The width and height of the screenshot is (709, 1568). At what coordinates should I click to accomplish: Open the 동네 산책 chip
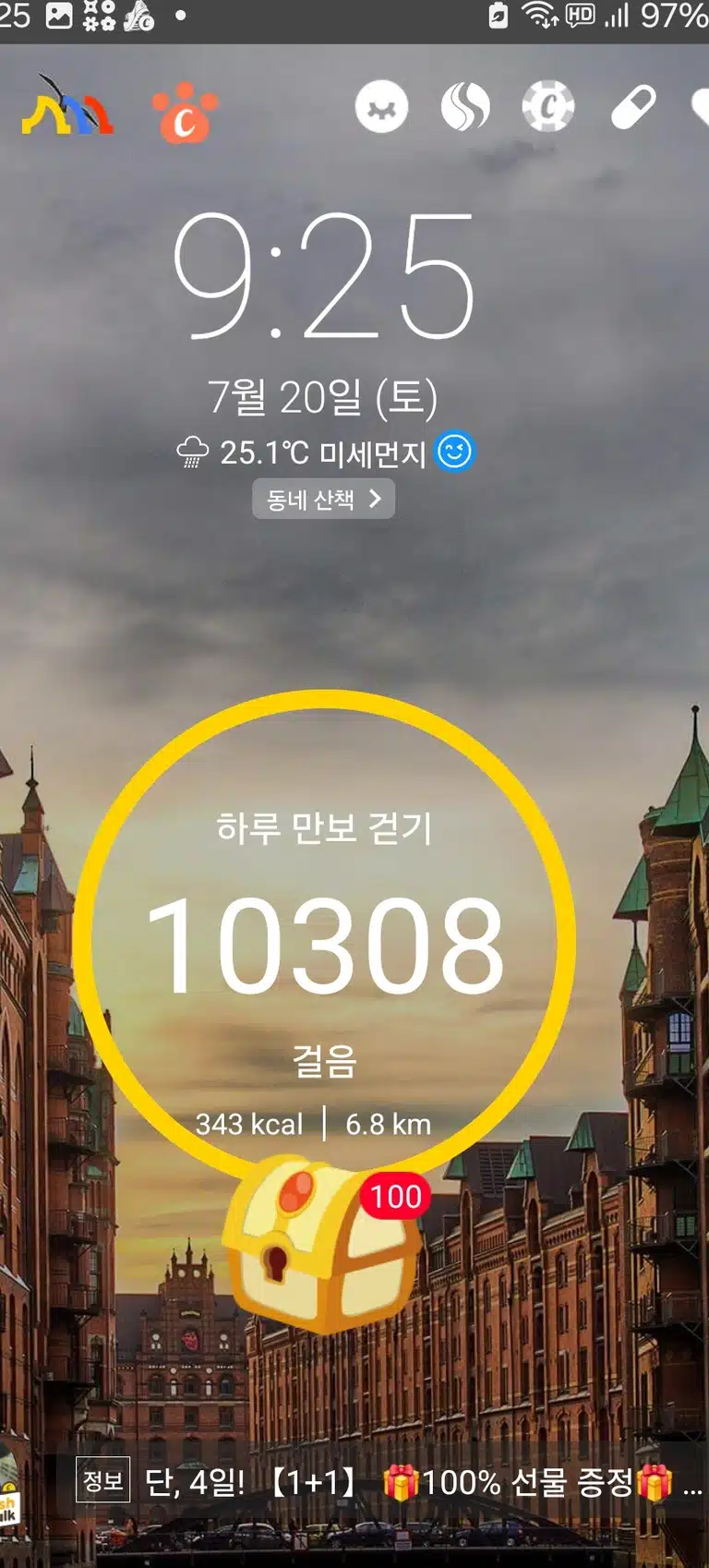point(323,499)
